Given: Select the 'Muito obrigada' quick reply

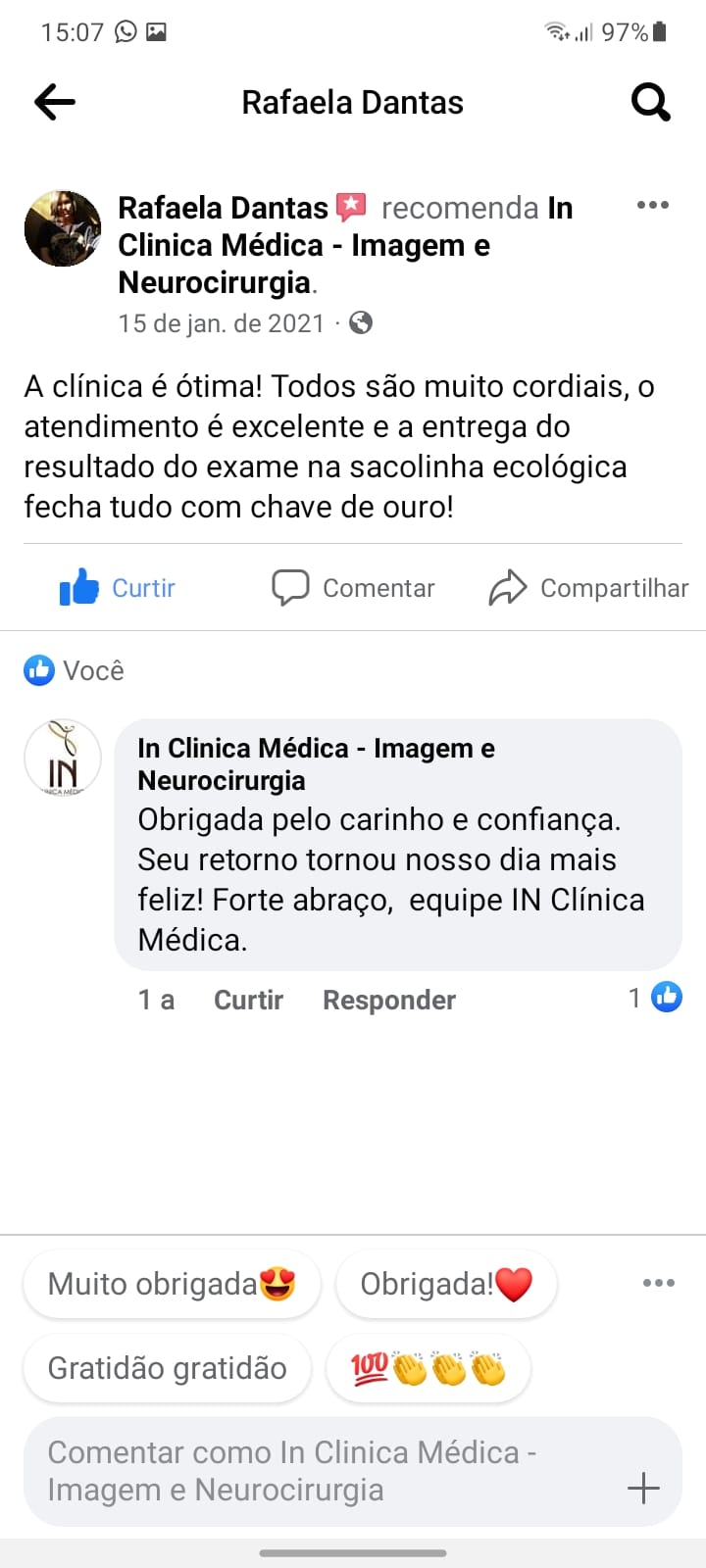Looking at the screenshot, I should pos(172,1284).
